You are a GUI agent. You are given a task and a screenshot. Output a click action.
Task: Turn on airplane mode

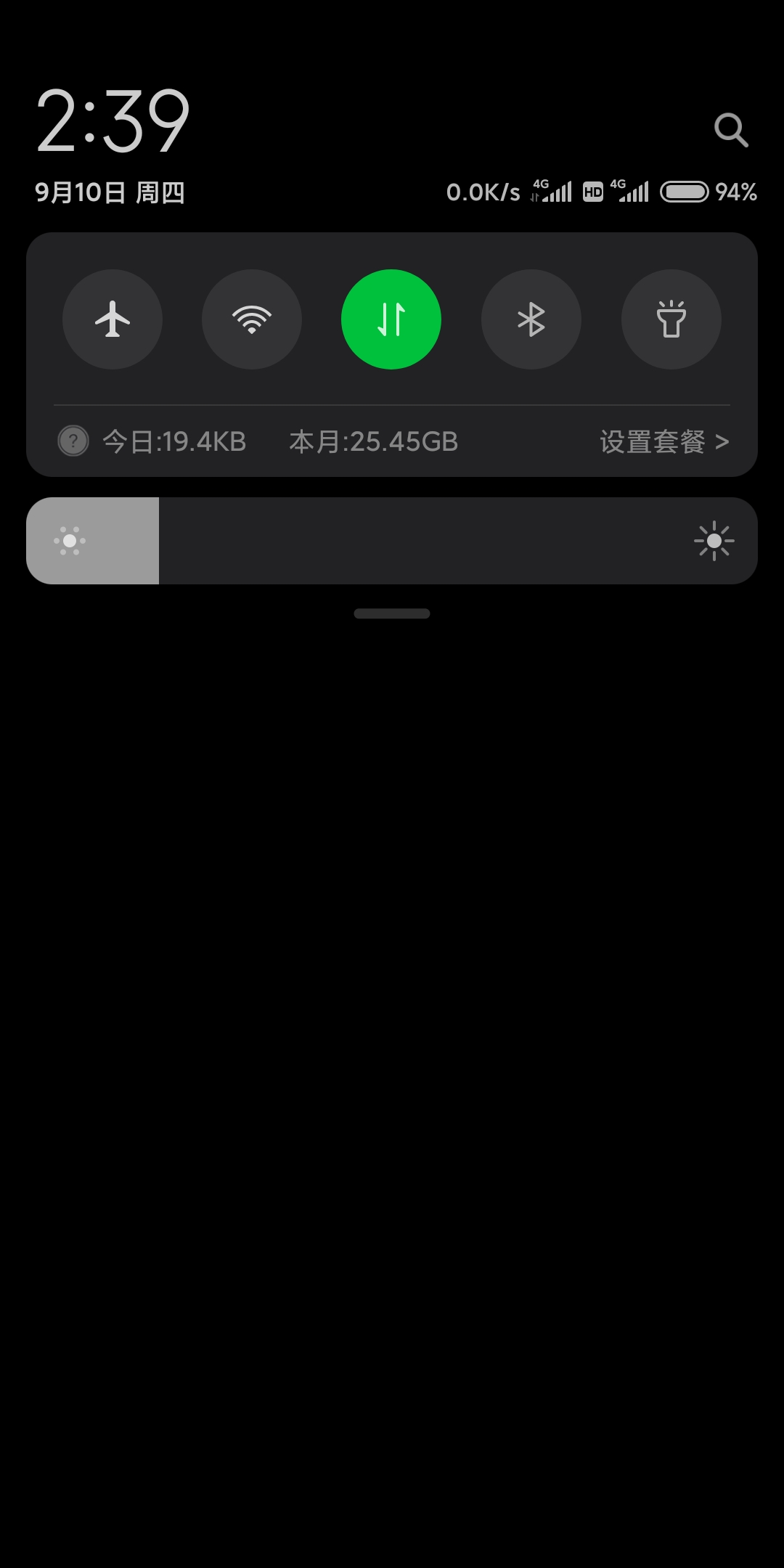pyautogui.click(x=113, y=319)
